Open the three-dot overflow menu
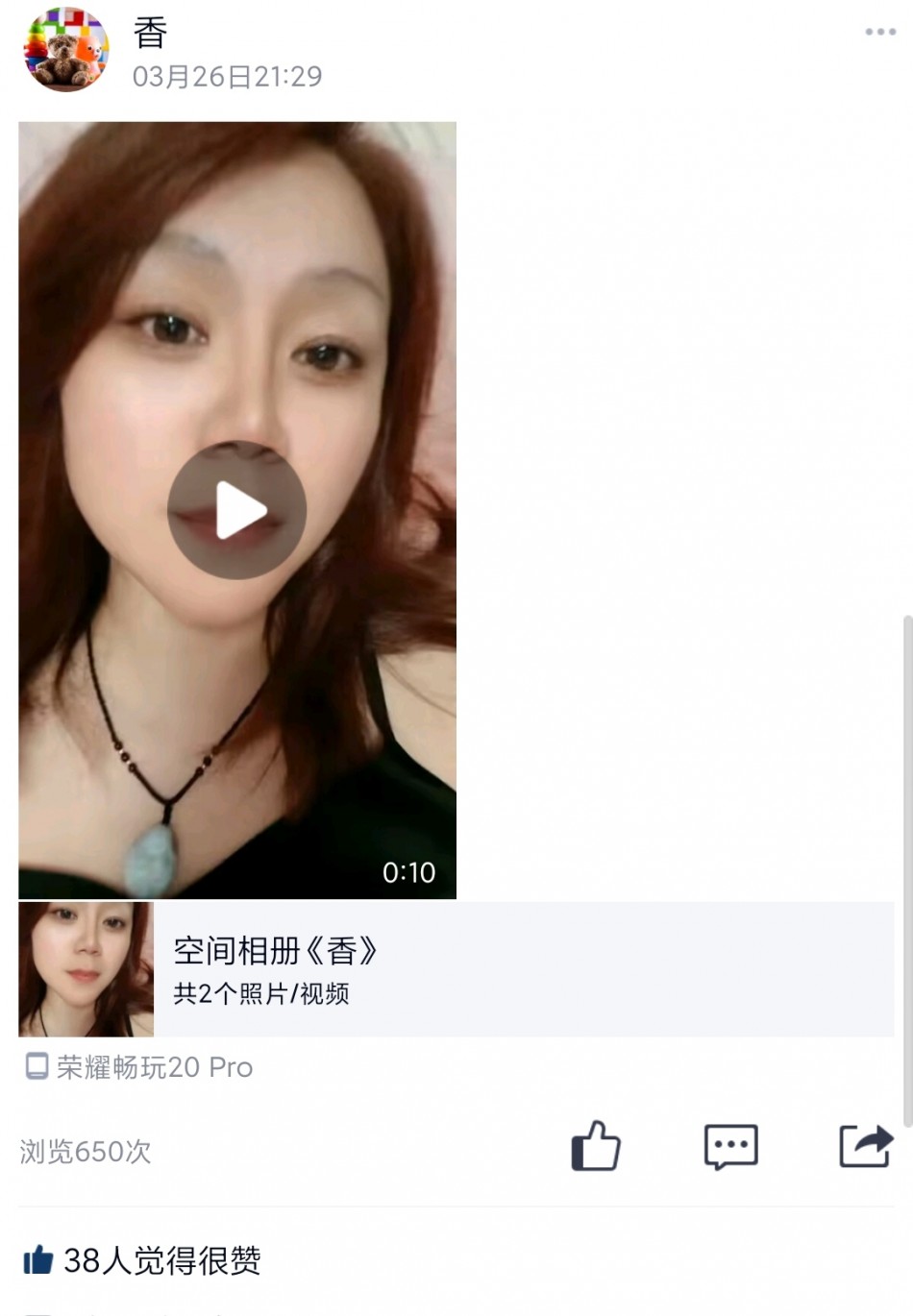 (x=879, y=32)
